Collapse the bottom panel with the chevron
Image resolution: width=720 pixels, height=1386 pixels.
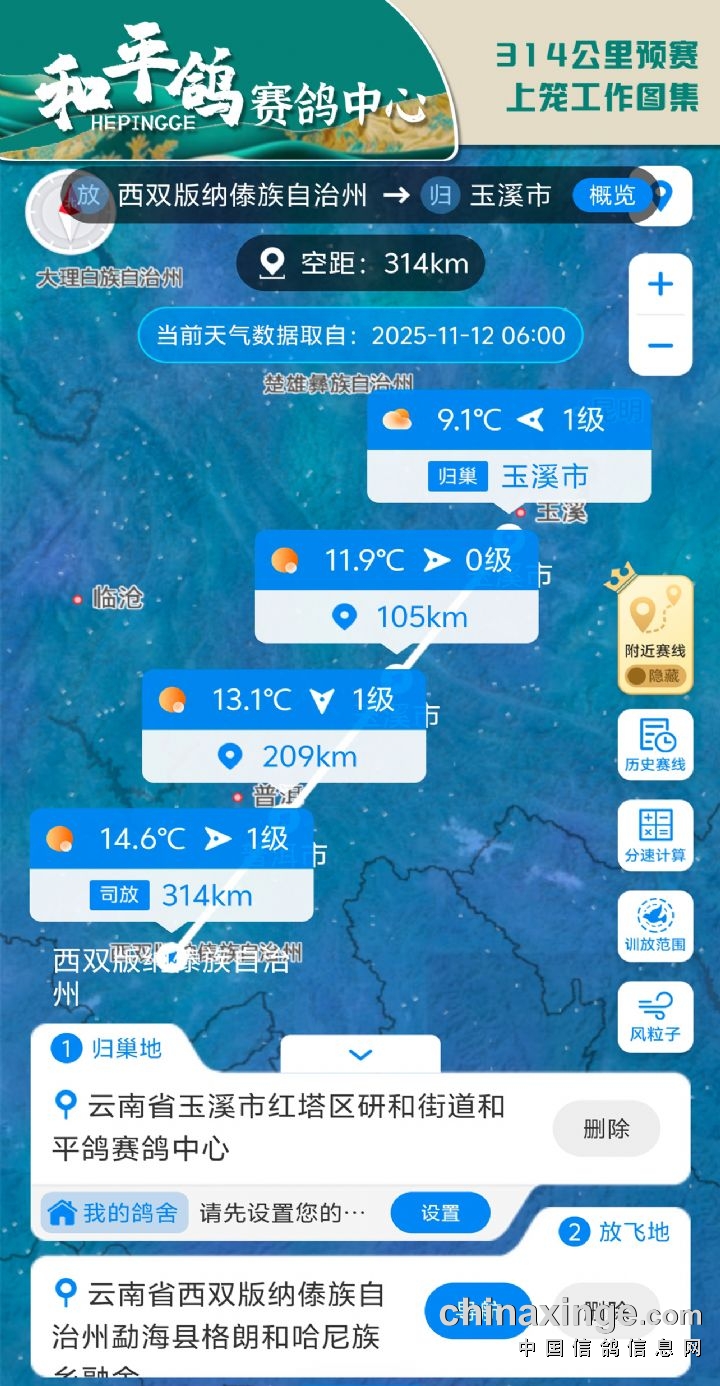coord(360,1054)
